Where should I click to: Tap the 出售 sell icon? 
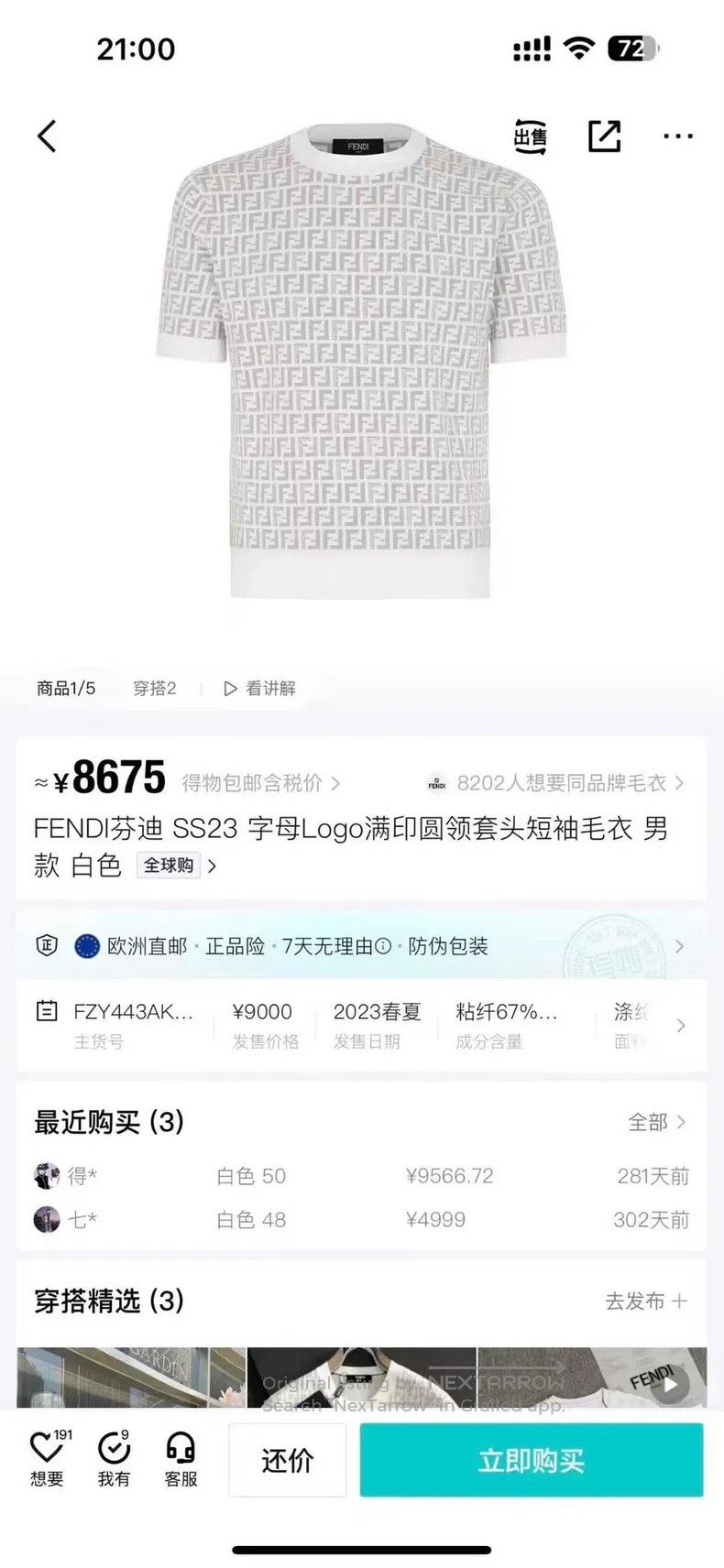[530, 136]
